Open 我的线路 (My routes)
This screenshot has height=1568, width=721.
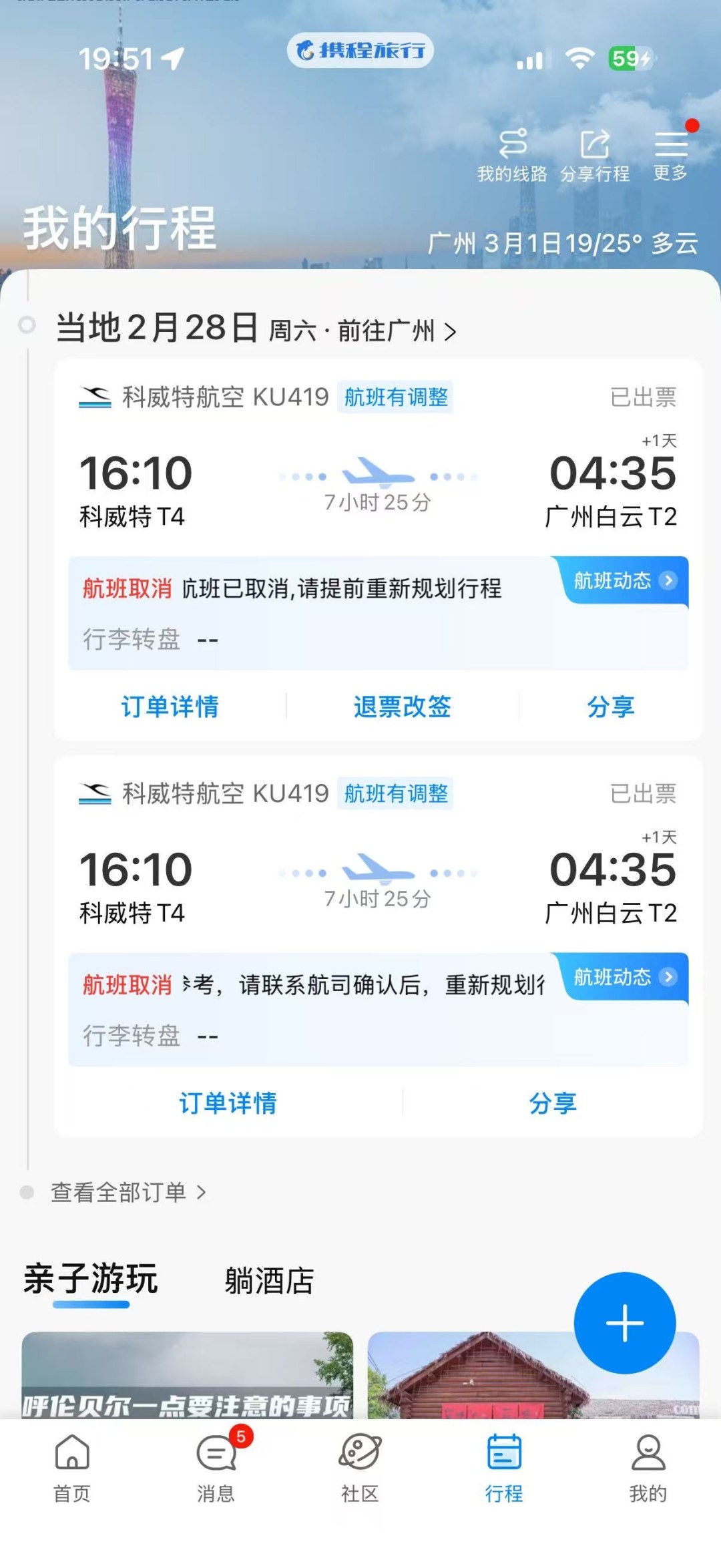512,155
